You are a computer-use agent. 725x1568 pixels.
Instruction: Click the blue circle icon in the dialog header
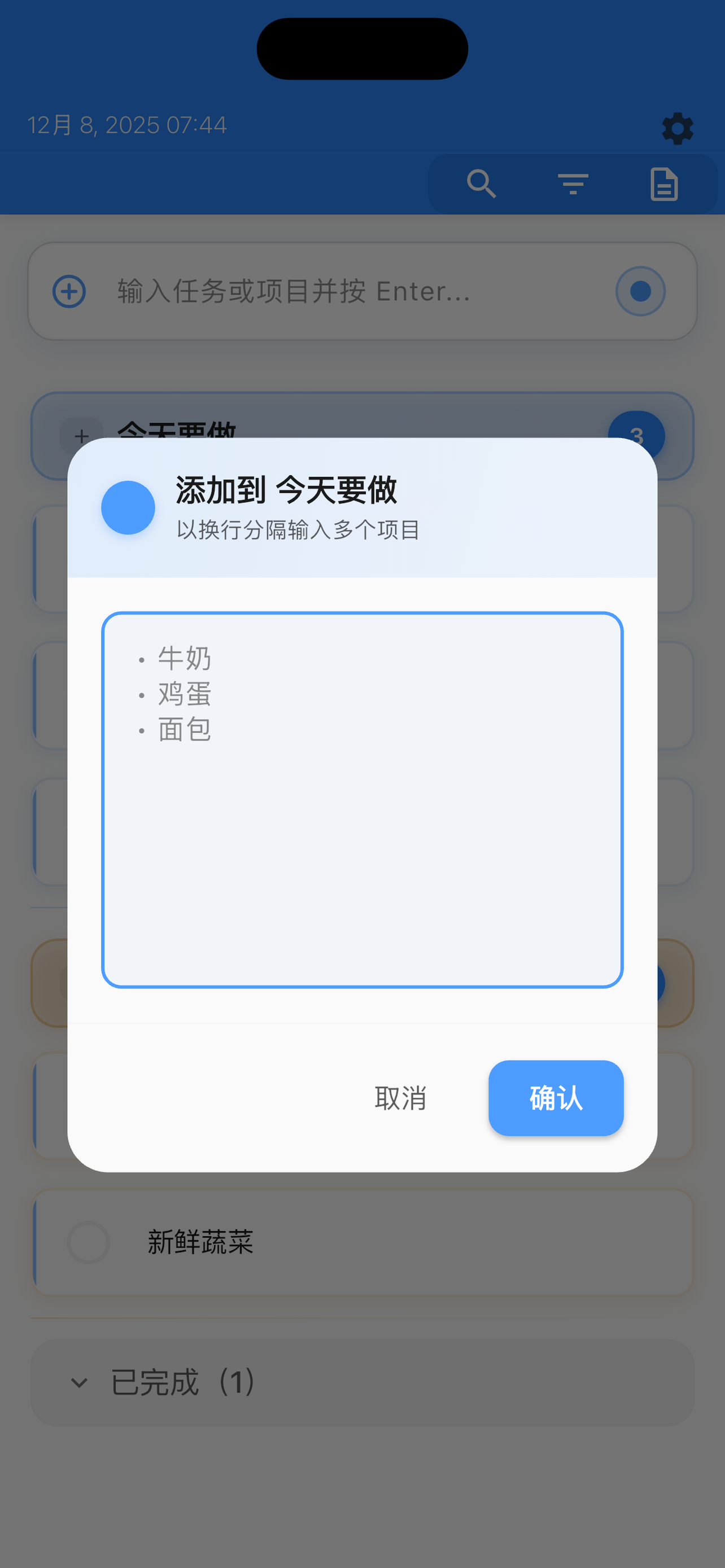tap(128, 507)
